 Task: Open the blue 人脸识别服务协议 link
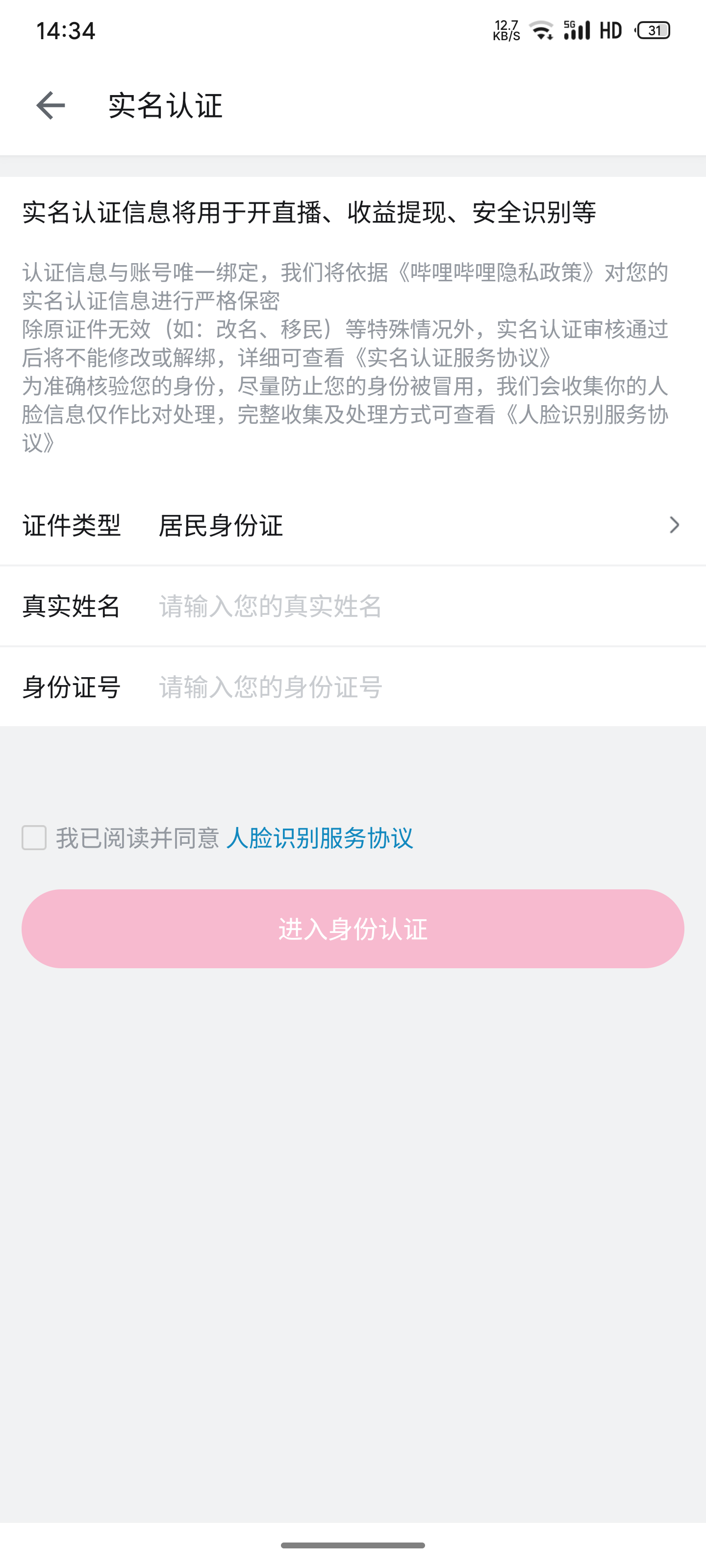click(319, 838)
